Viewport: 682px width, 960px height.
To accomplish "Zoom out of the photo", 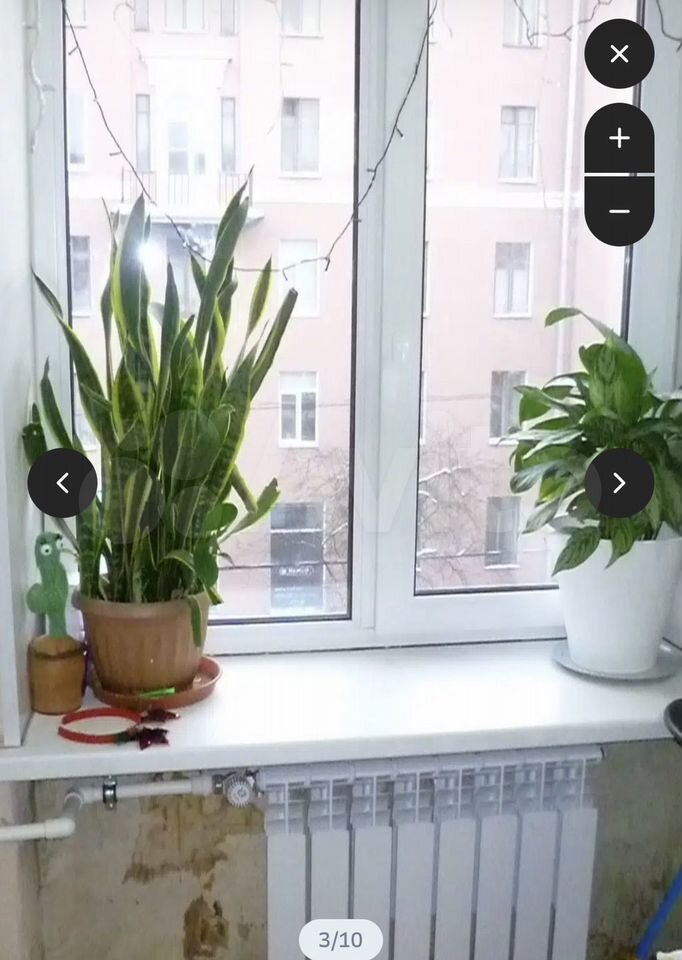I will point(619,211).
